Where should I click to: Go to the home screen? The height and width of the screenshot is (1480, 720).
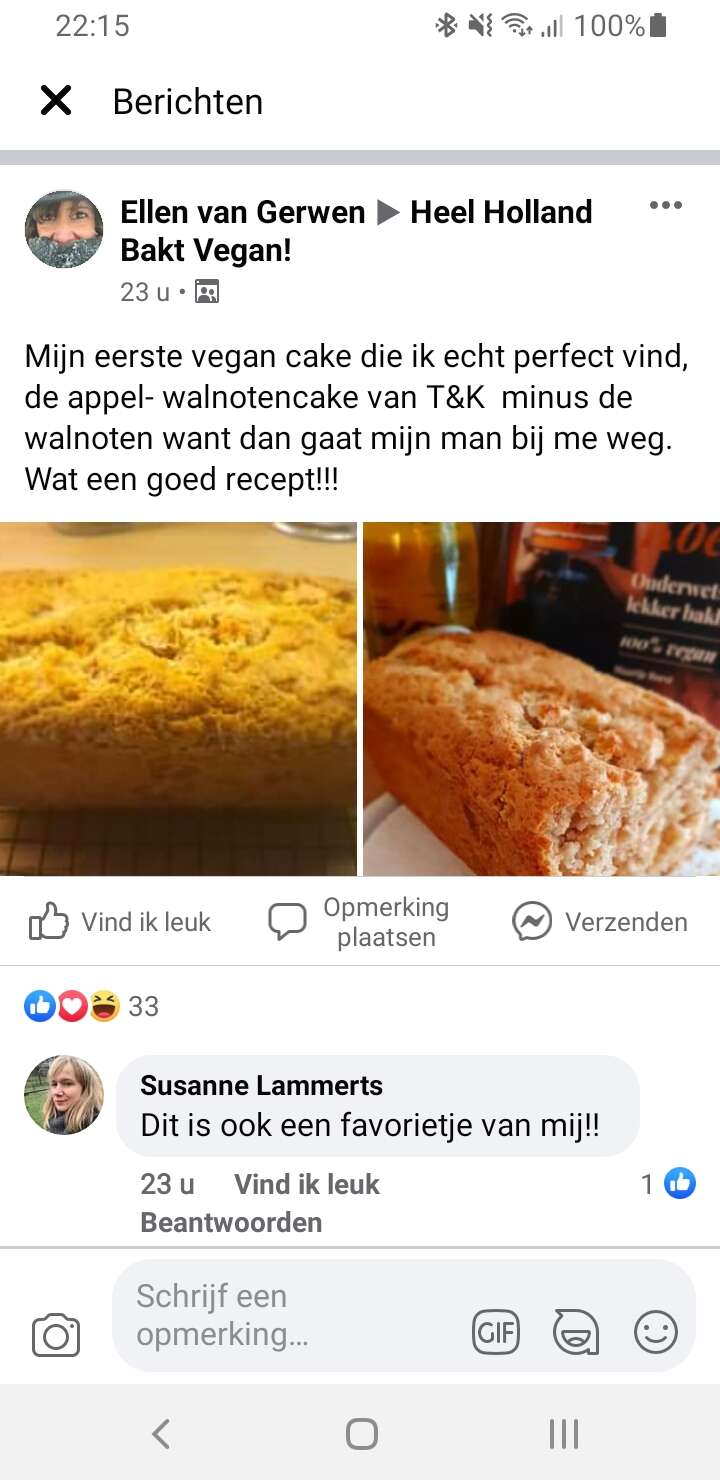pos(361,1434)
